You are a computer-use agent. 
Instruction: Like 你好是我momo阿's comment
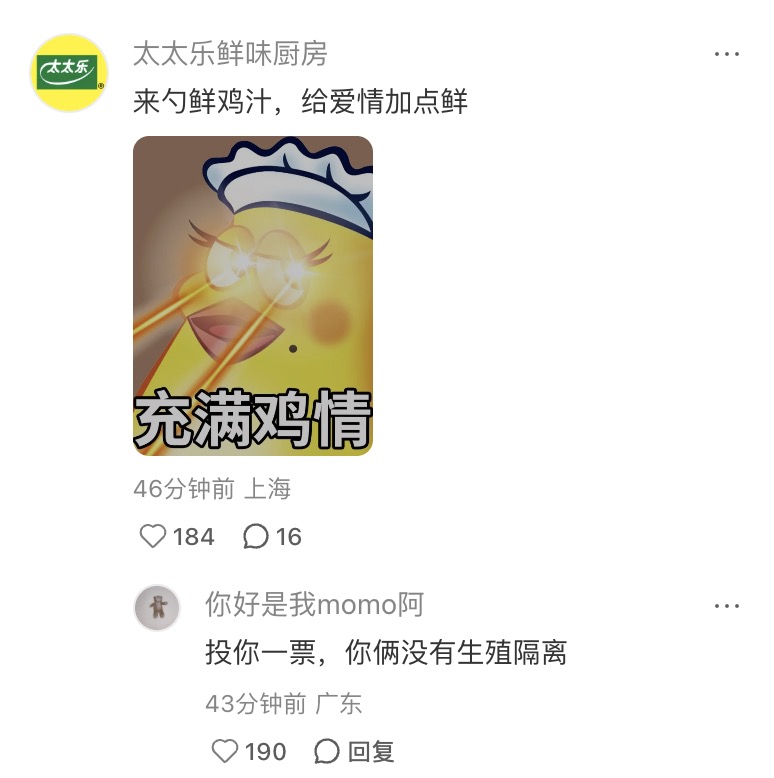coord(226,751)
